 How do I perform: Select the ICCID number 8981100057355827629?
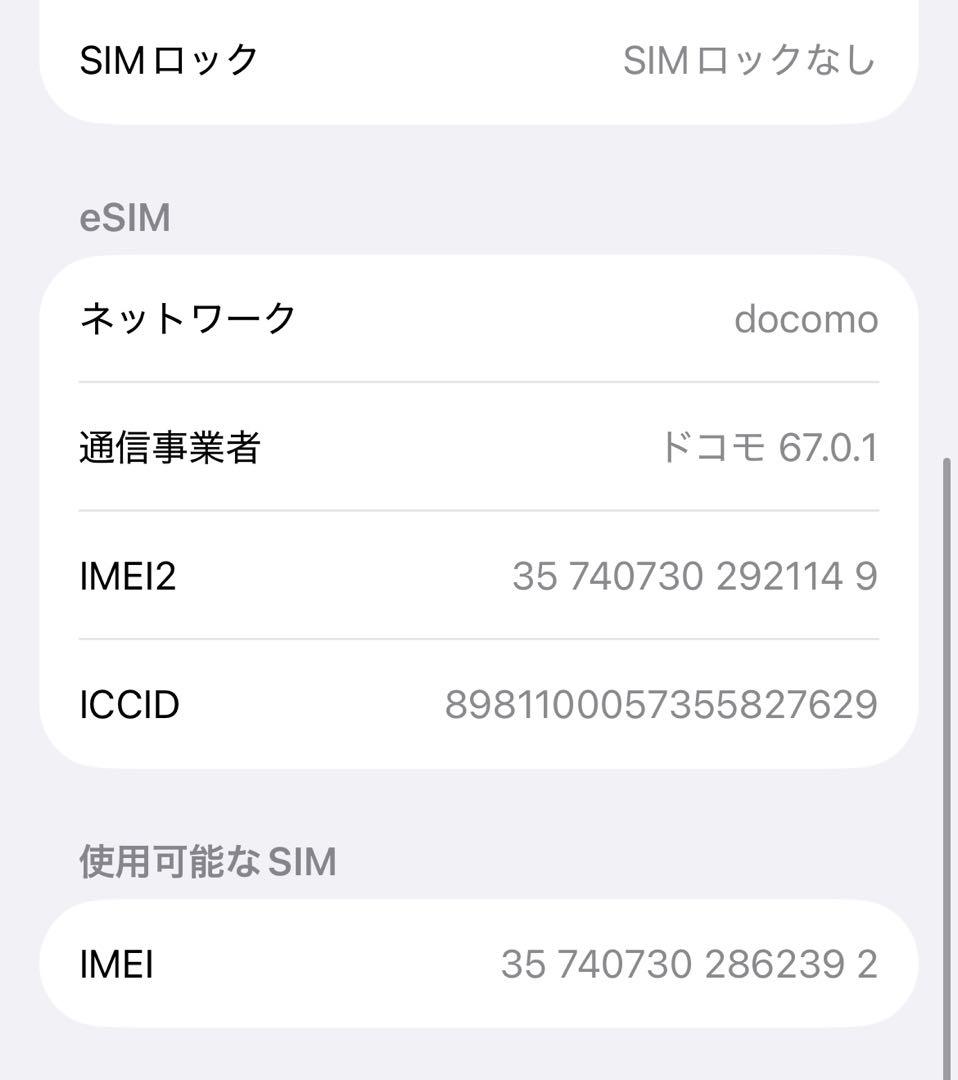coord(662,705)
